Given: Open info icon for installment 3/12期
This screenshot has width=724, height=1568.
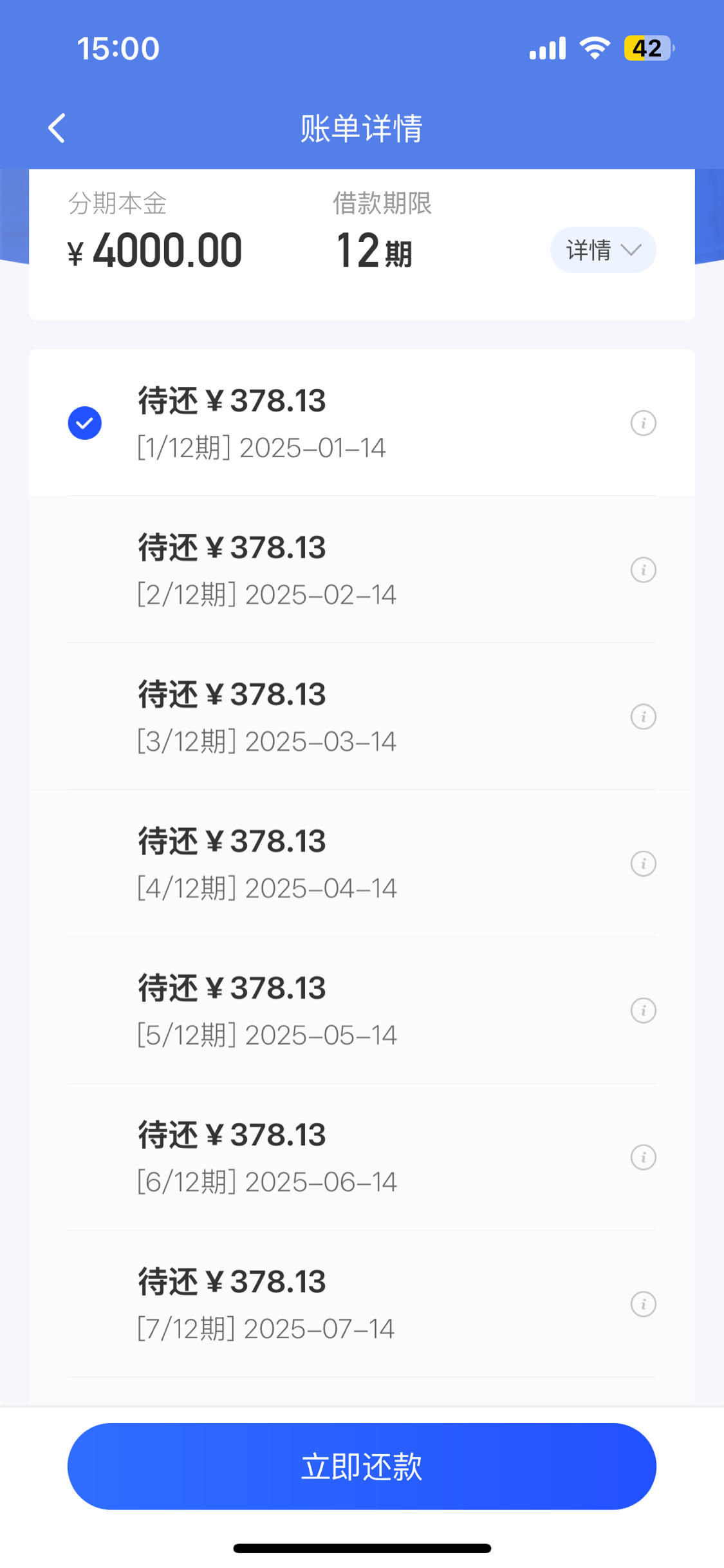Looking at the screenshot, I should [644, 717].
